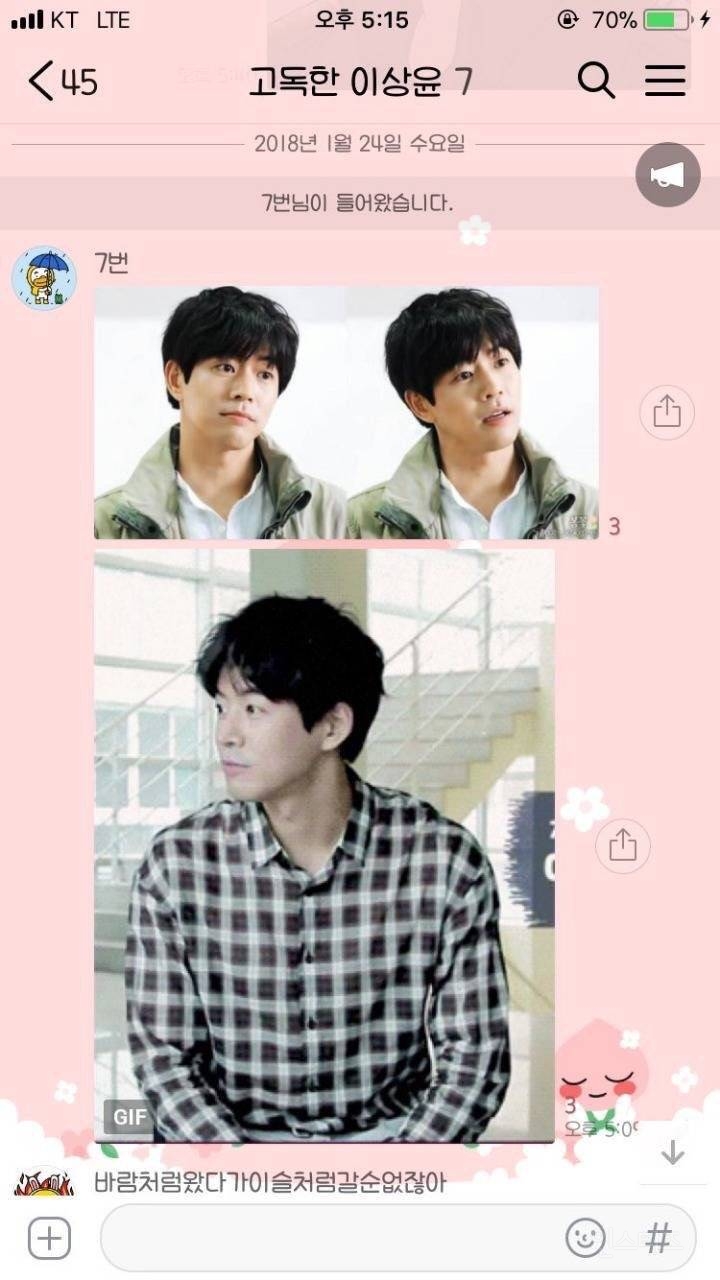Image resolution: width=720 pixels, height=1280 pixels.
Task: Open the chat room hamburger menu
Action: click(x=665, y=81)
